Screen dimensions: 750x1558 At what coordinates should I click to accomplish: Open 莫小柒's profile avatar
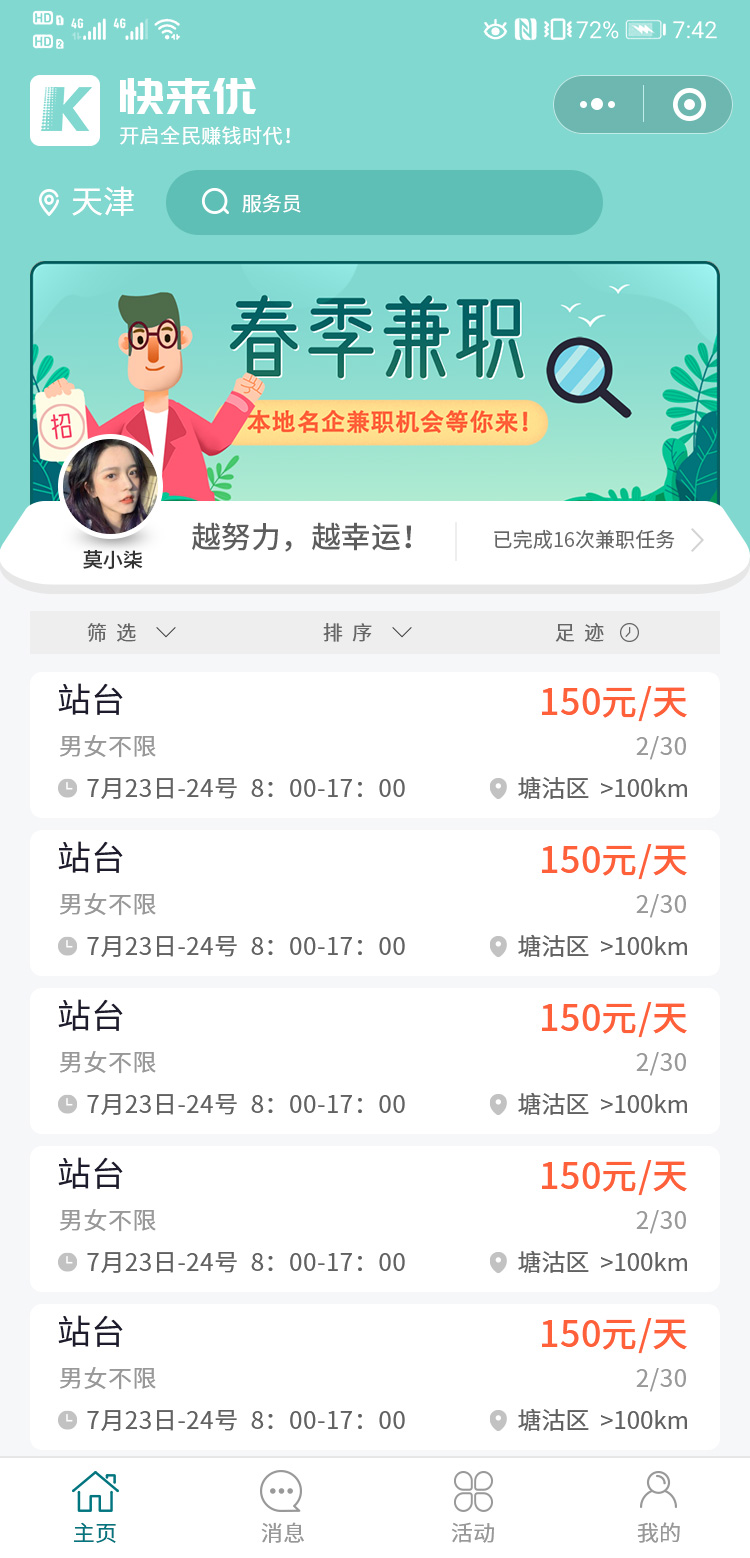(111, 487)
